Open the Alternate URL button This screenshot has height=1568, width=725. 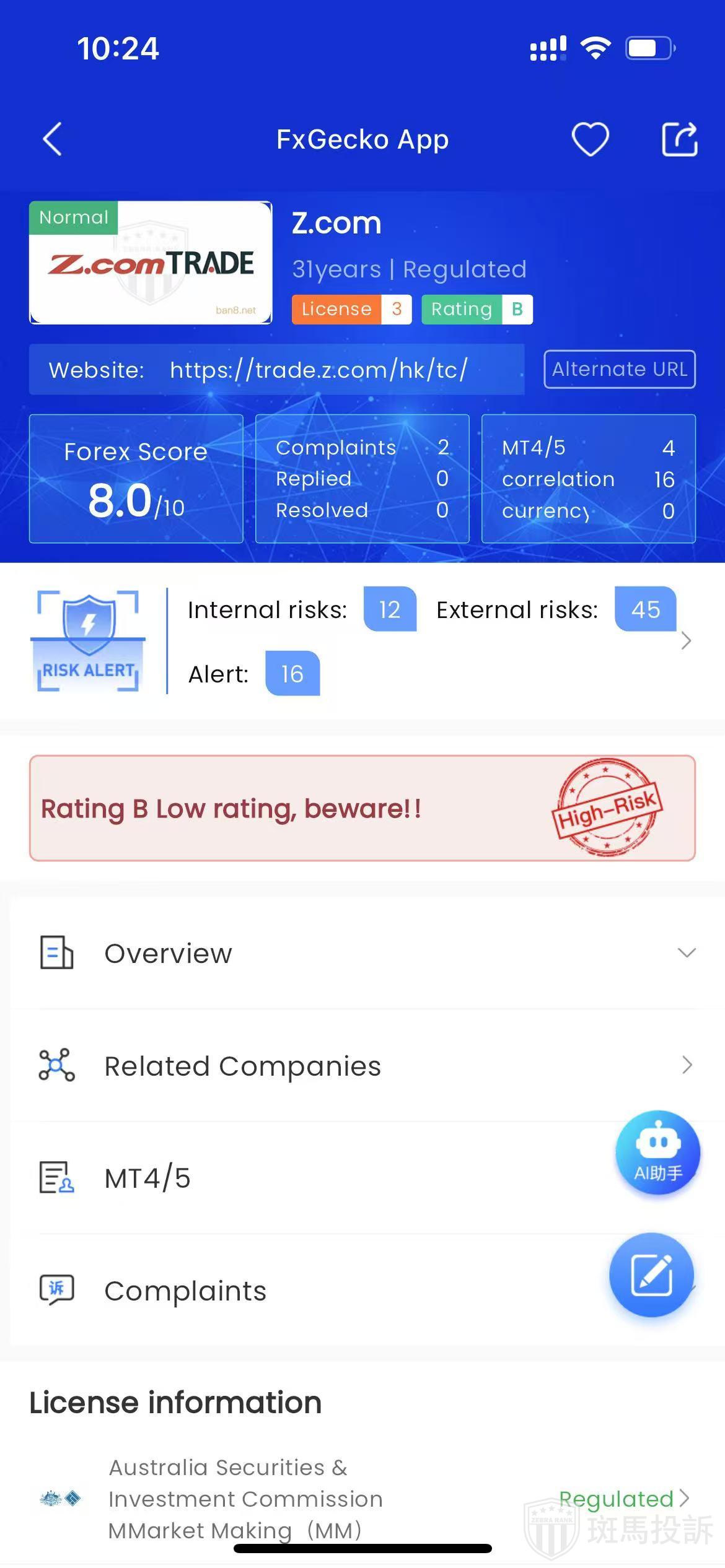point(619,370)
